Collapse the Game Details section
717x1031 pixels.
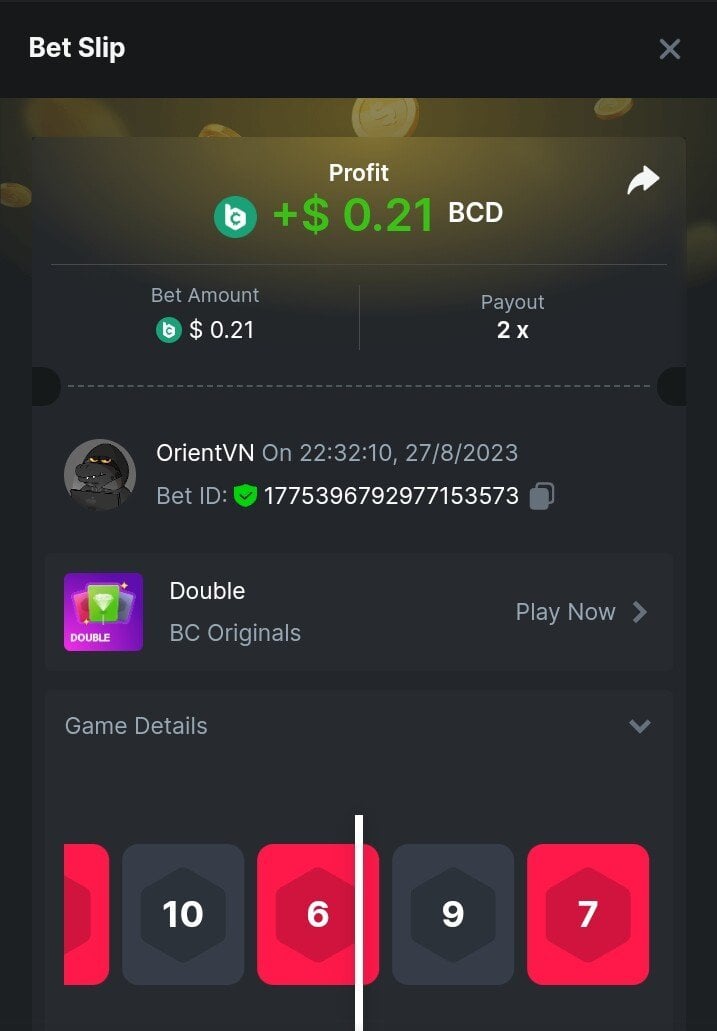(x=639, y=726)
